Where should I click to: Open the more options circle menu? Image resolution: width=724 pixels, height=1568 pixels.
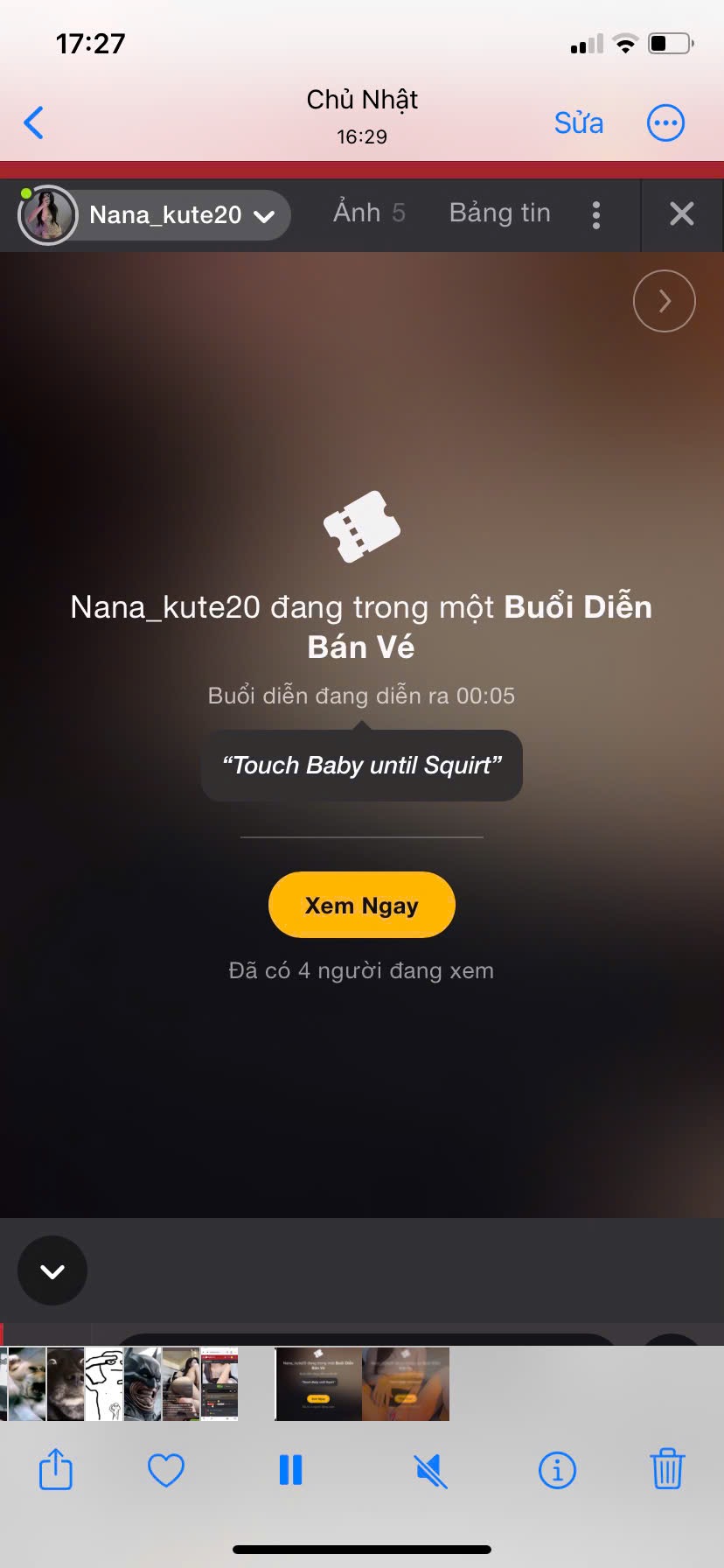[x=665, y=123]
